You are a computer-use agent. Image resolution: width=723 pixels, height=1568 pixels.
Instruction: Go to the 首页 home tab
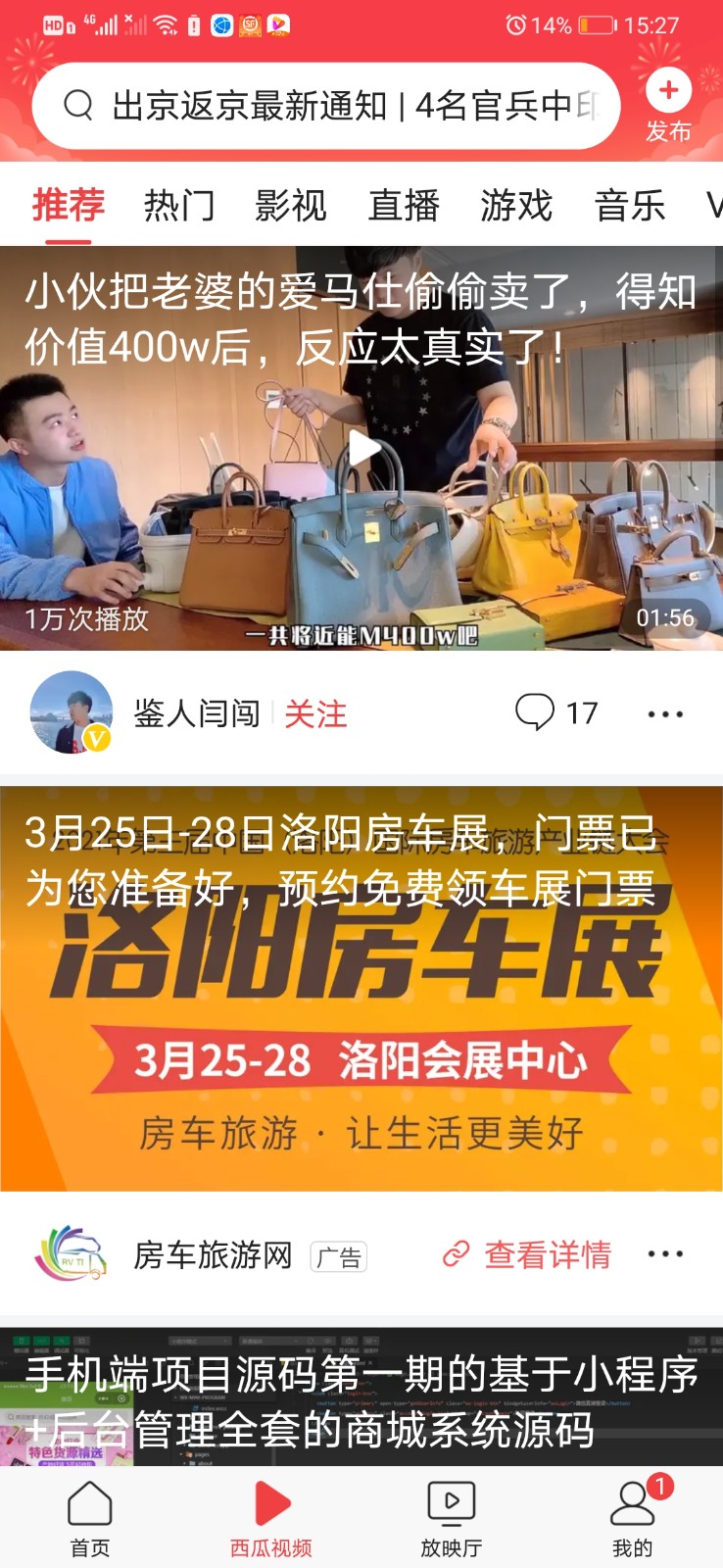(x=90, y=1519)
